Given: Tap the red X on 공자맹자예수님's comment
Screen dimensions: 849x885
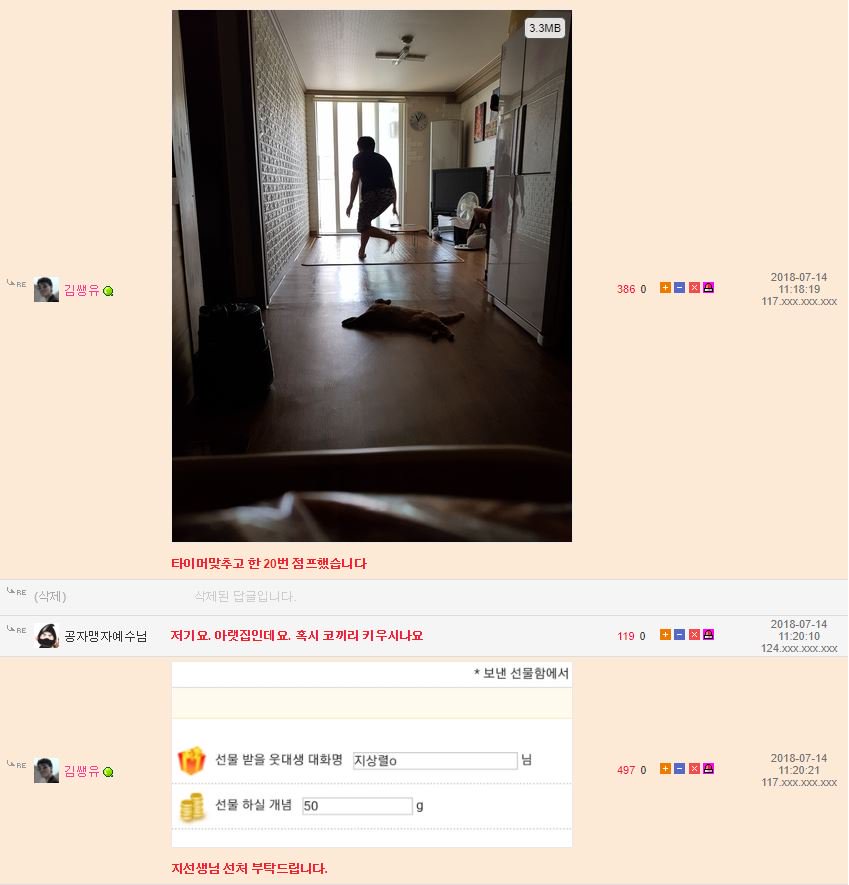Looking at the screenshot, I should point(694,635).
